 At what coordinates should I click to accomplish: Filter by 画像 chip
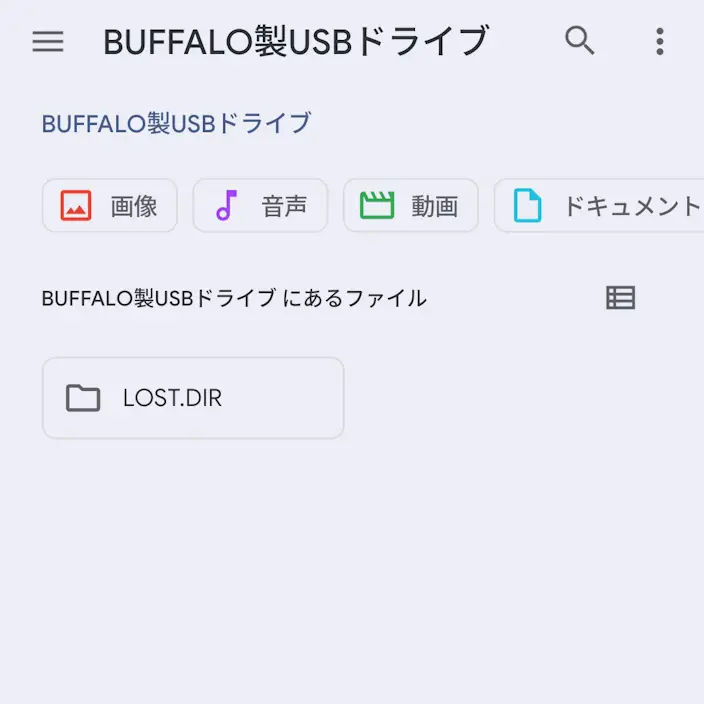point(110,206)
